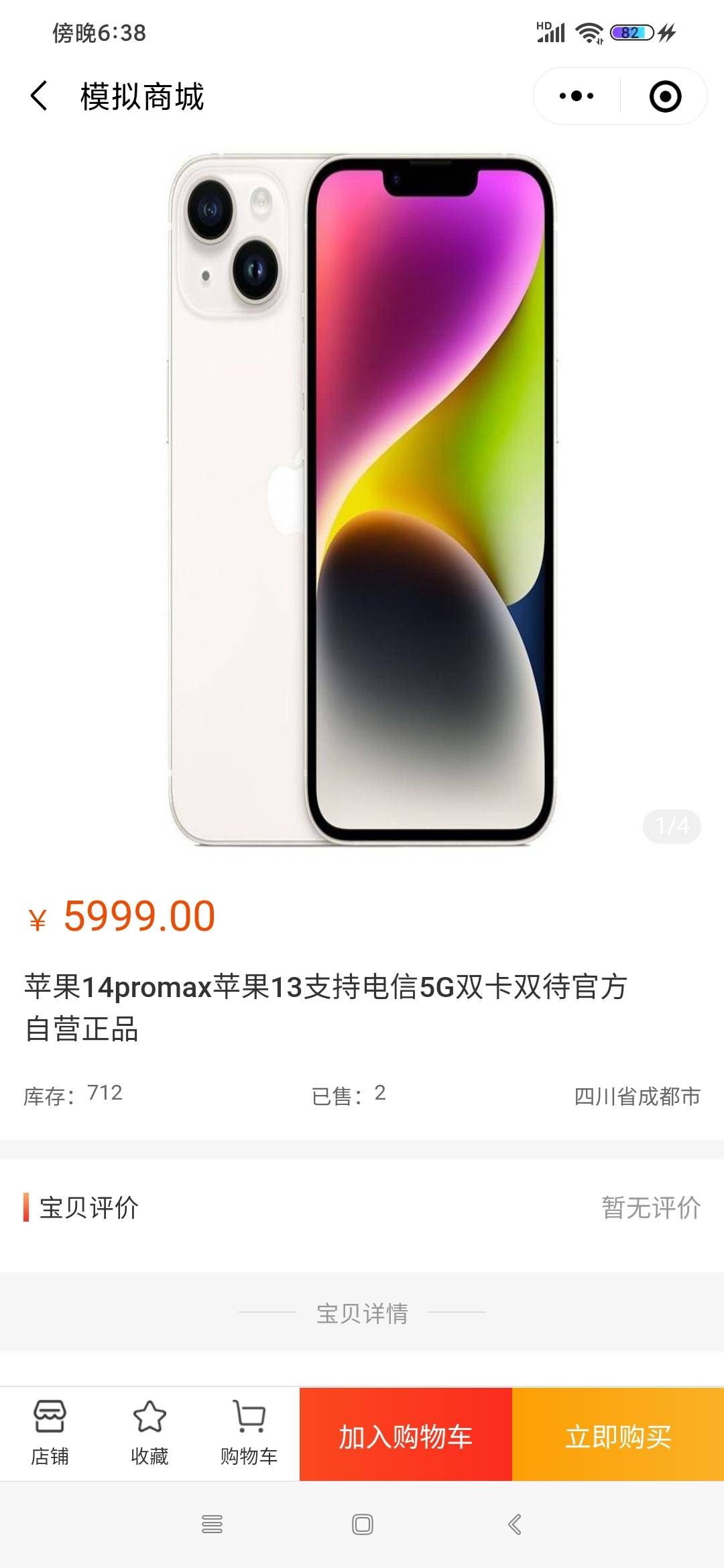Go back from the 模拟商城 page
This screenshot has width=724, height=1568.
click(x=39, y=96)
